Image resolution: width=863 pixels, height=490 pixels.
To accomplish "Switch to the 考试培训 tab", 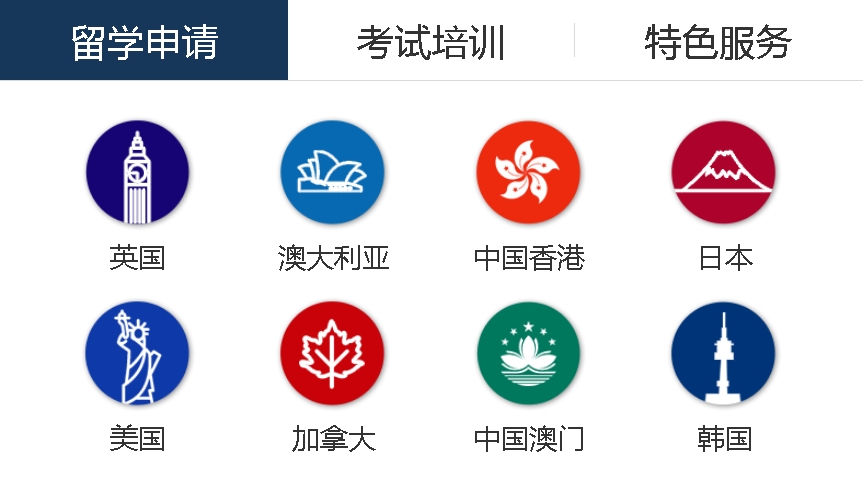I will [x=431, y=42].
